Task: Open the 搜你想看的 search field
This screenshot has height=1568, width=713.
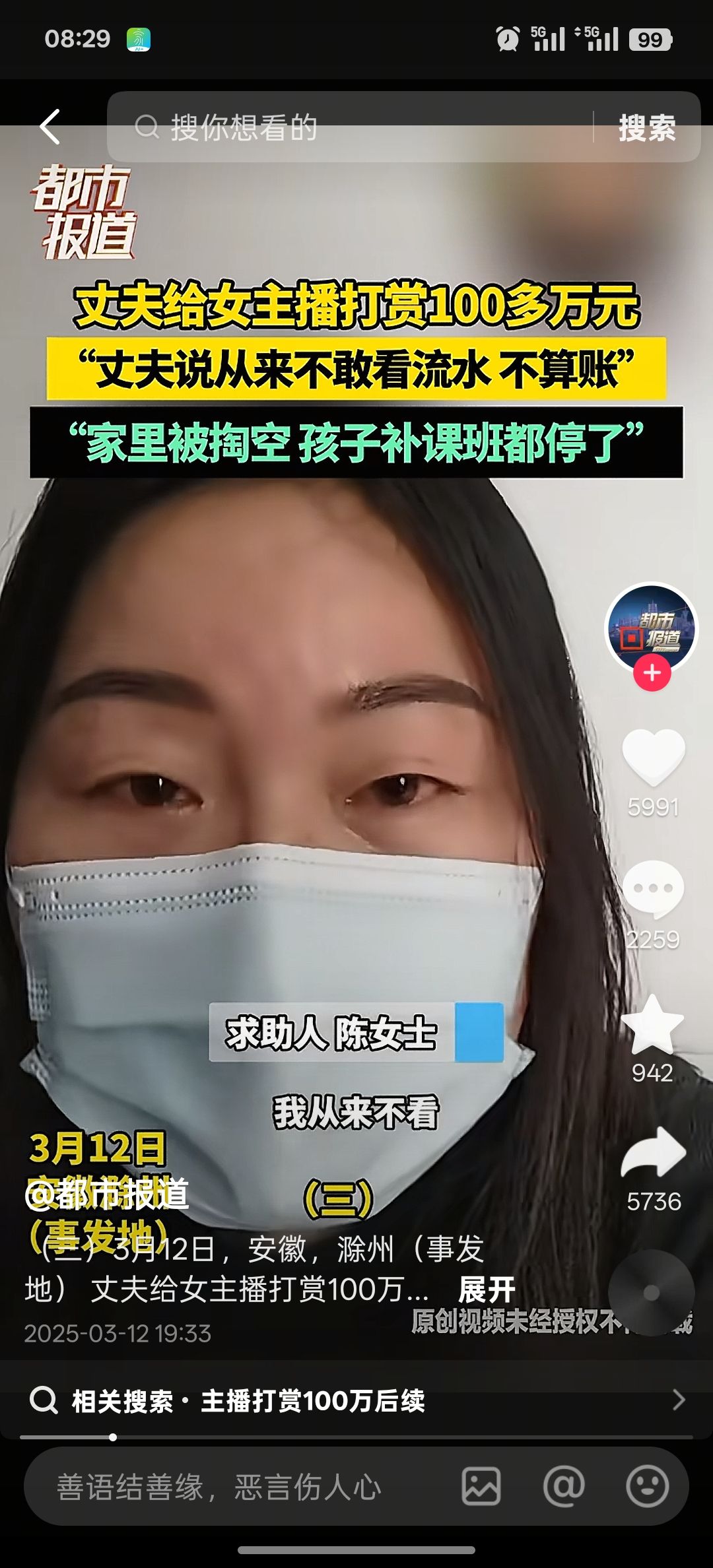Action: pos(356,127)
